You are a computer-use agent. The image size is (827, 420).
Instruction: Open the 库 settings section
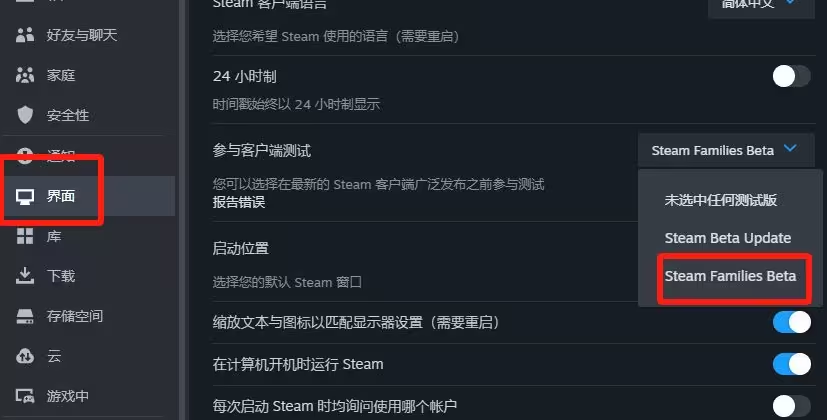pos(53,236)
